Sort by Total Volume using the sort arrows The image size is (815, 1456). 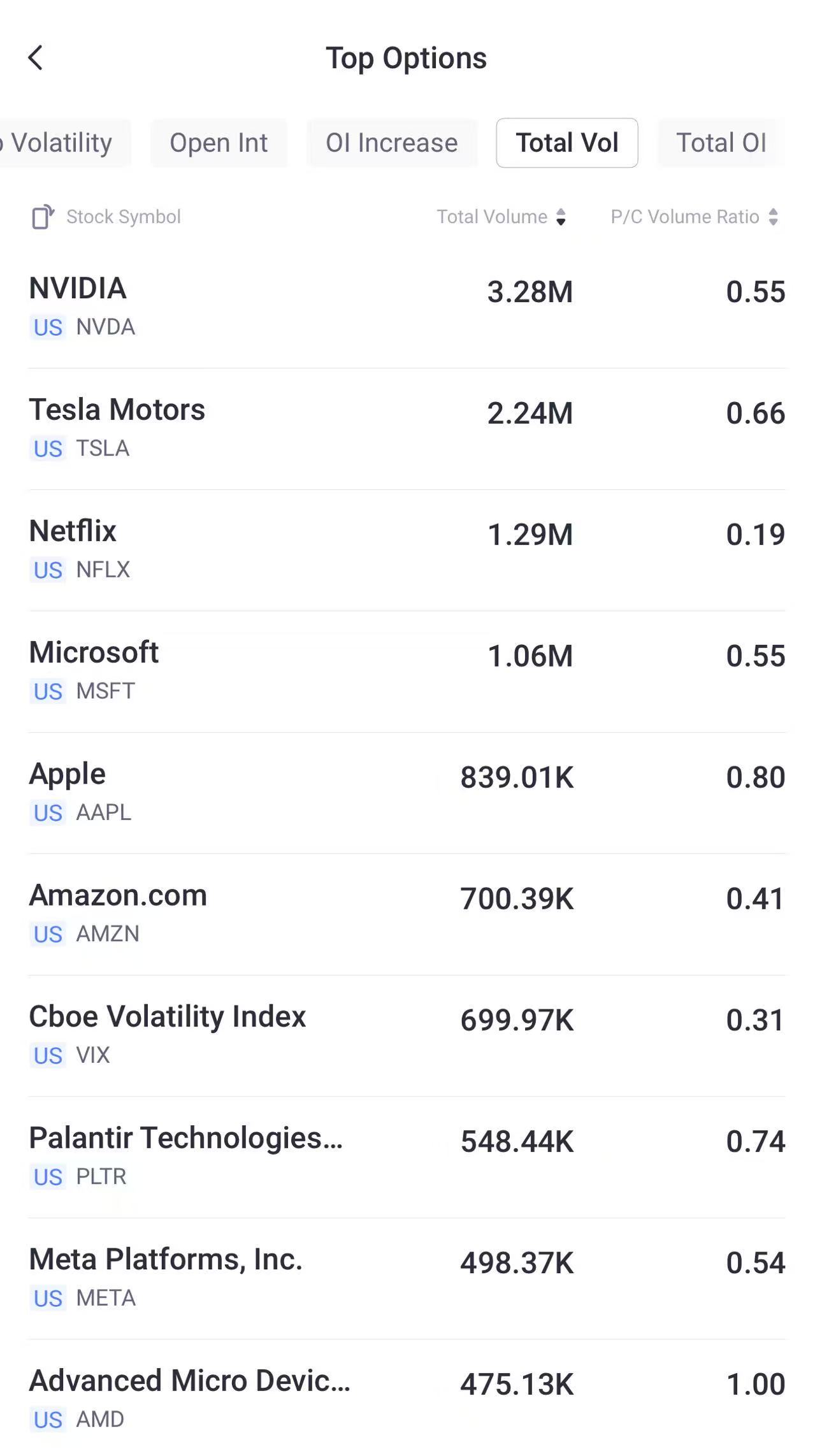tap(560, 217)
